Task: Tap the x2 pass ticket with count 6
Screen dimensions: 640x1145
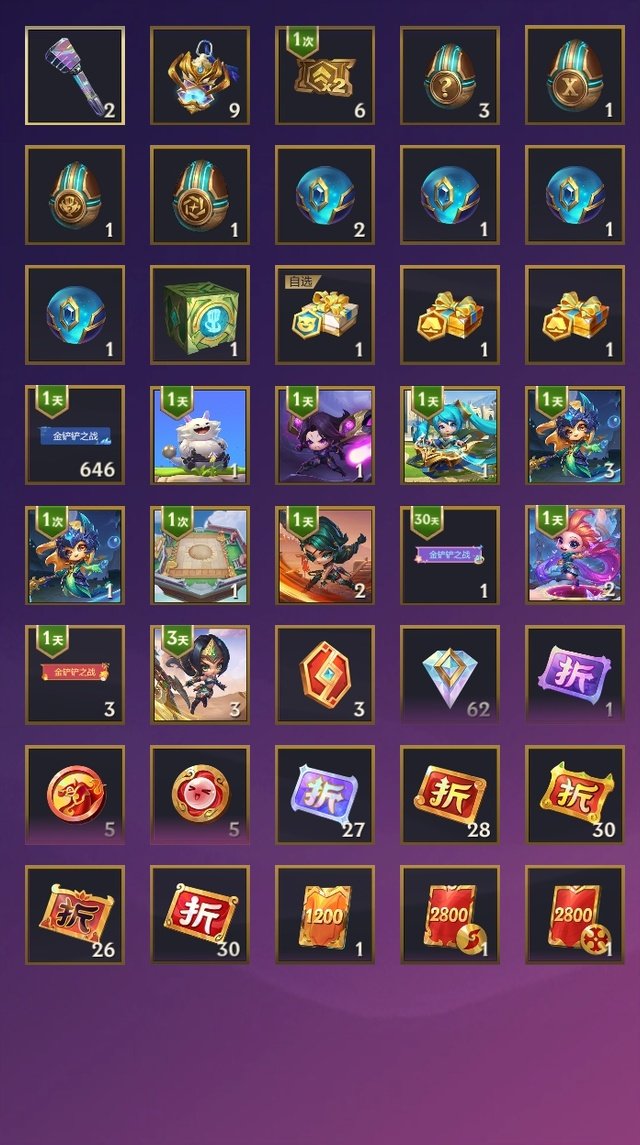Action: pyautogui.click(x=324, y=75)
